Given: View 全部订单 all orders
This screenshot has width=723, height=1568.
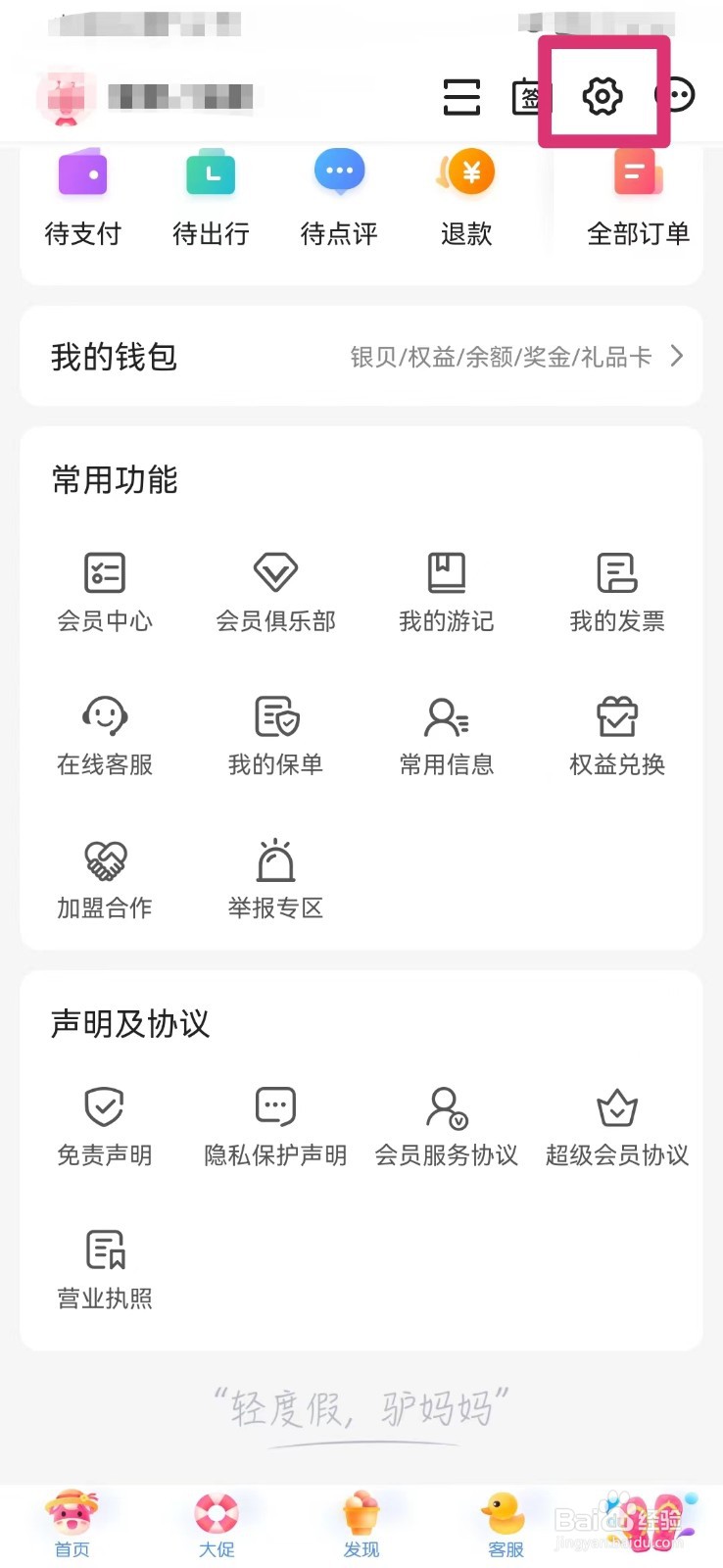Looking at the screenshot, I should point(636,196).
